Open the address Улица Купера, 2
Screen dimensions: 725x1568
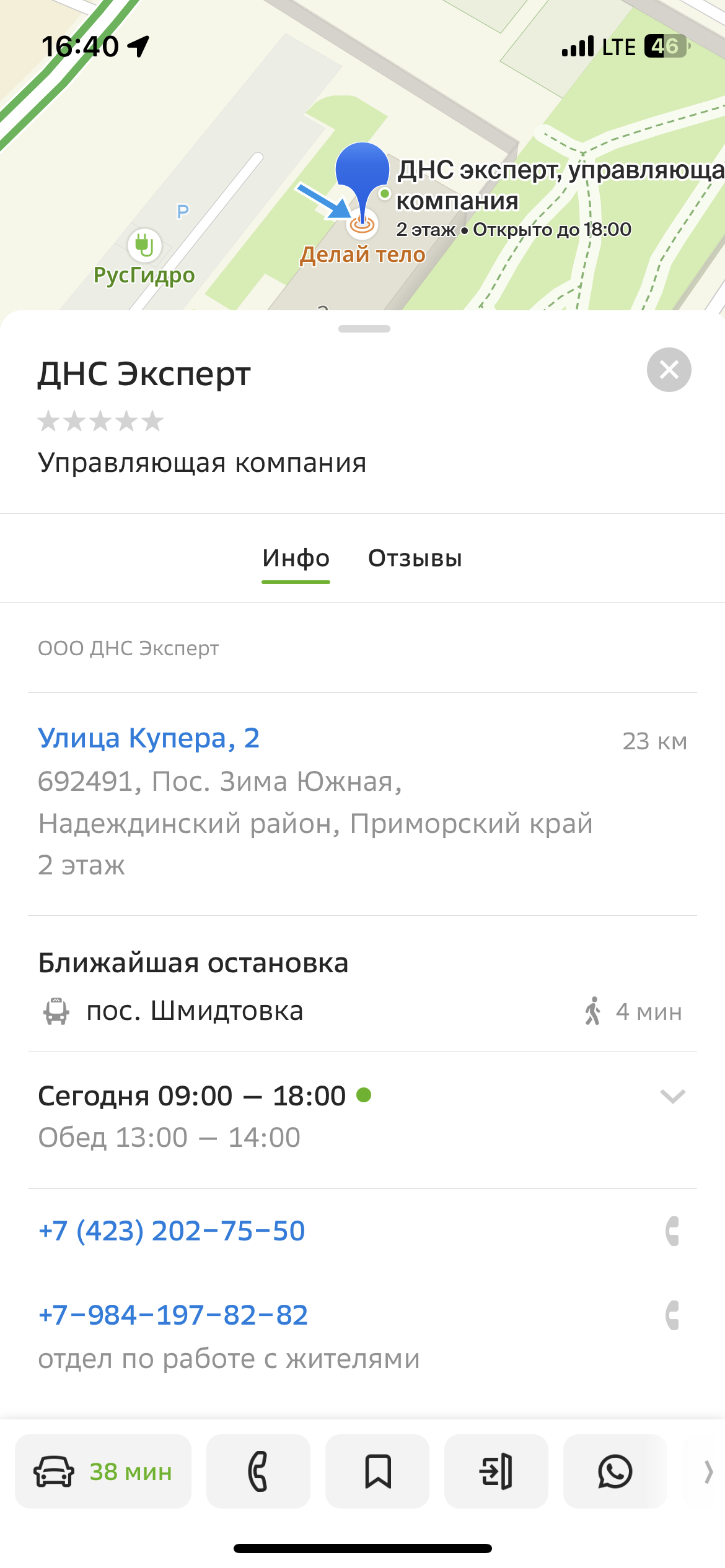149,738
